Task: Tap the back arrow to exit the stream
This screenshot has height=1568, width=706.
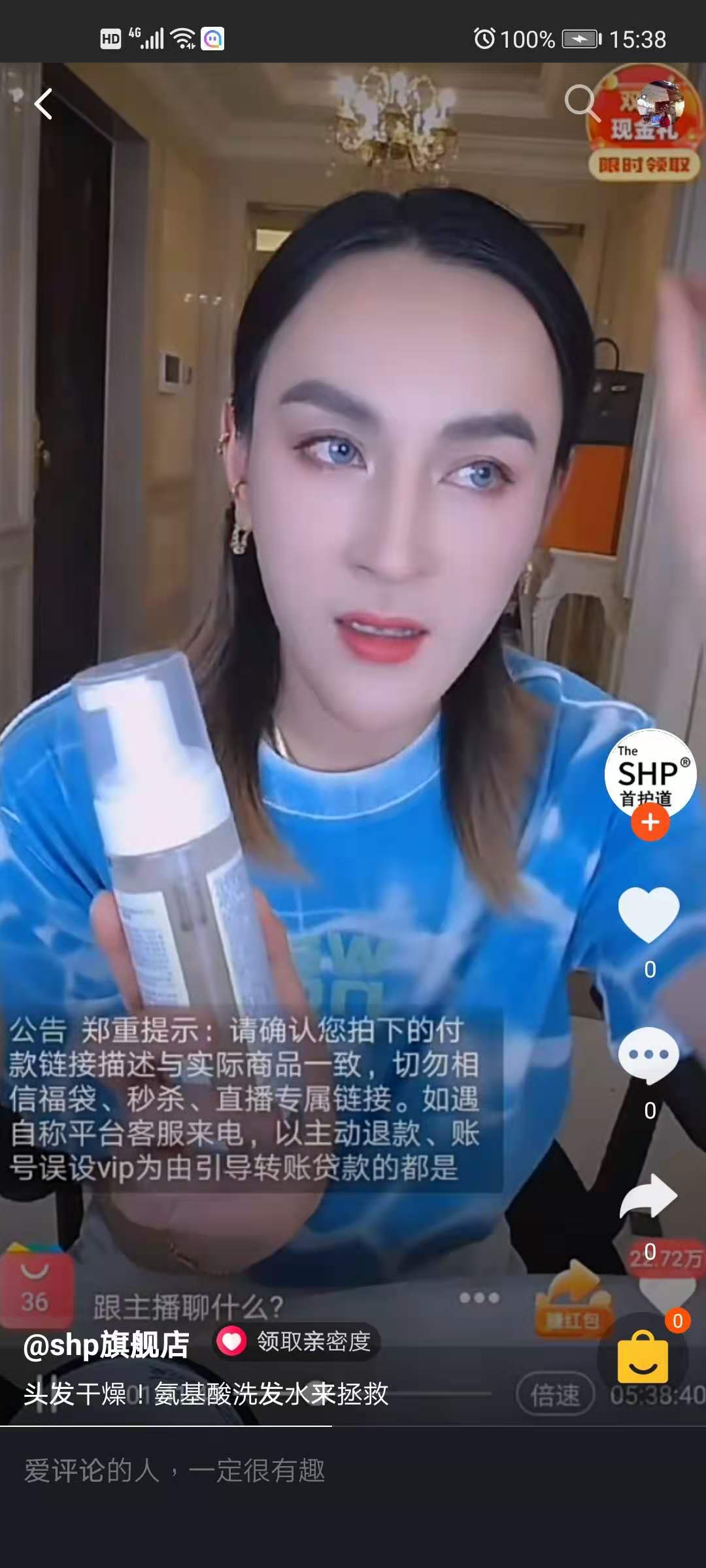Action: coord(43,105)
